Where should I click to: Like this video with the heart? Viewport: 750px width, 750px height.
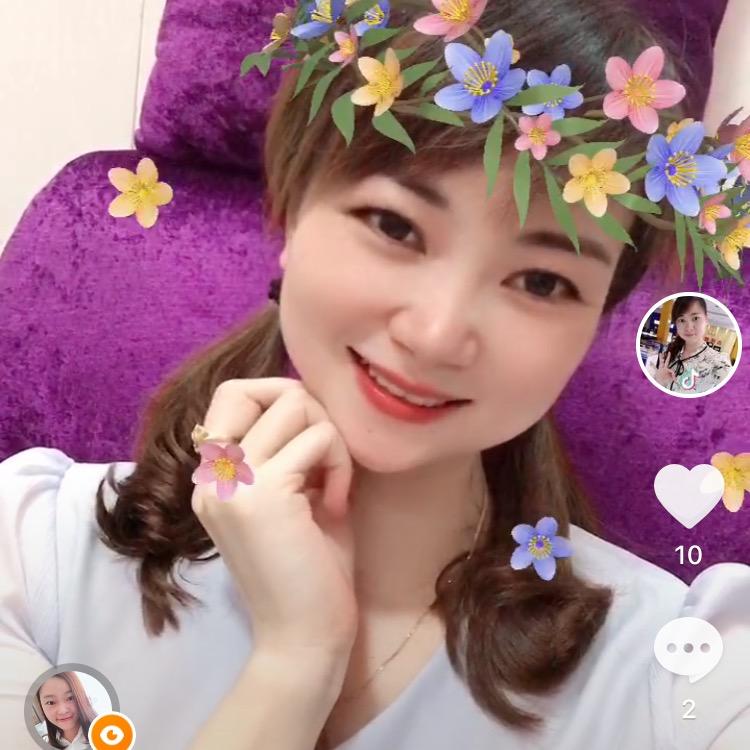[x=688, y=495]
